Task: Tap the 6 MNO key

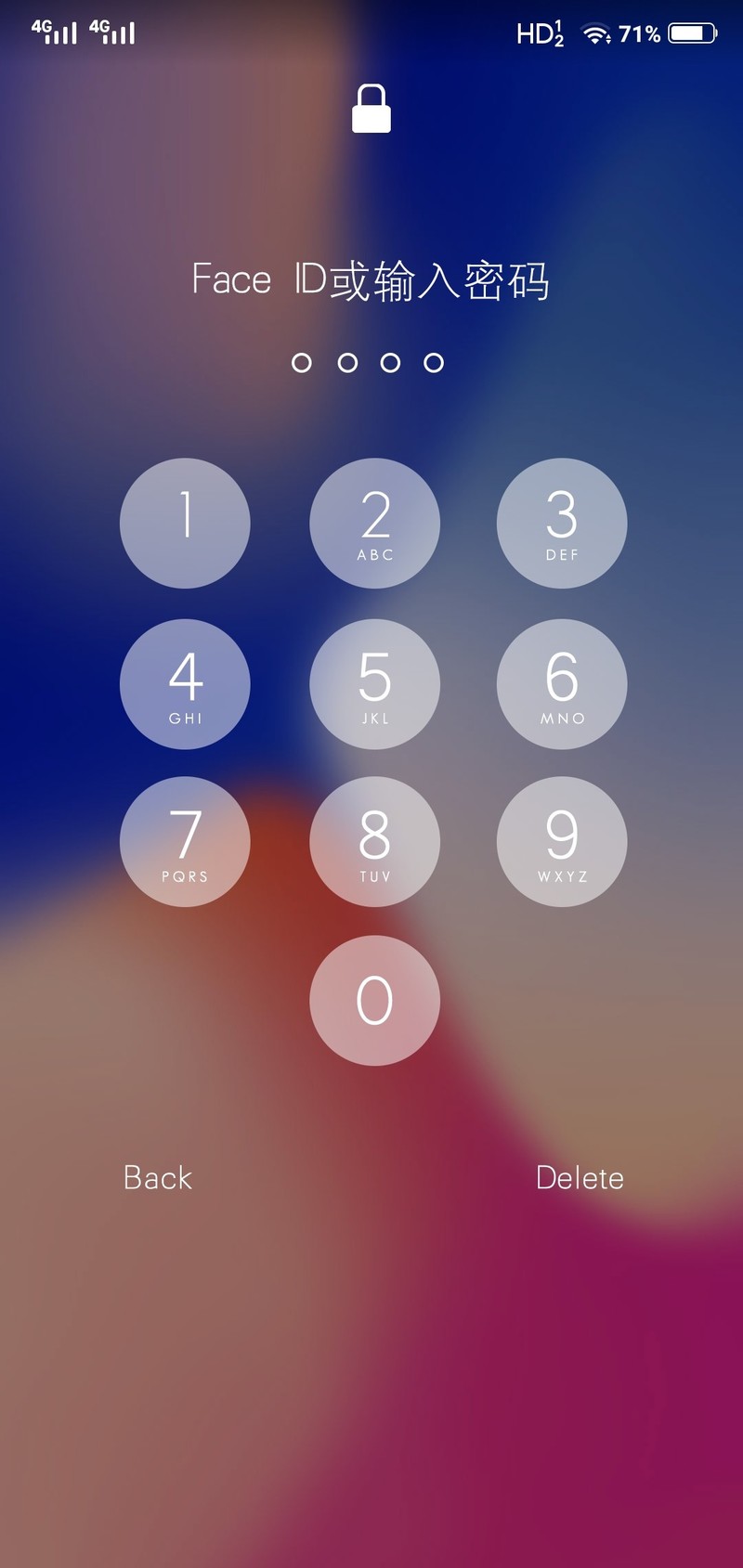Action: click(562, 683)
